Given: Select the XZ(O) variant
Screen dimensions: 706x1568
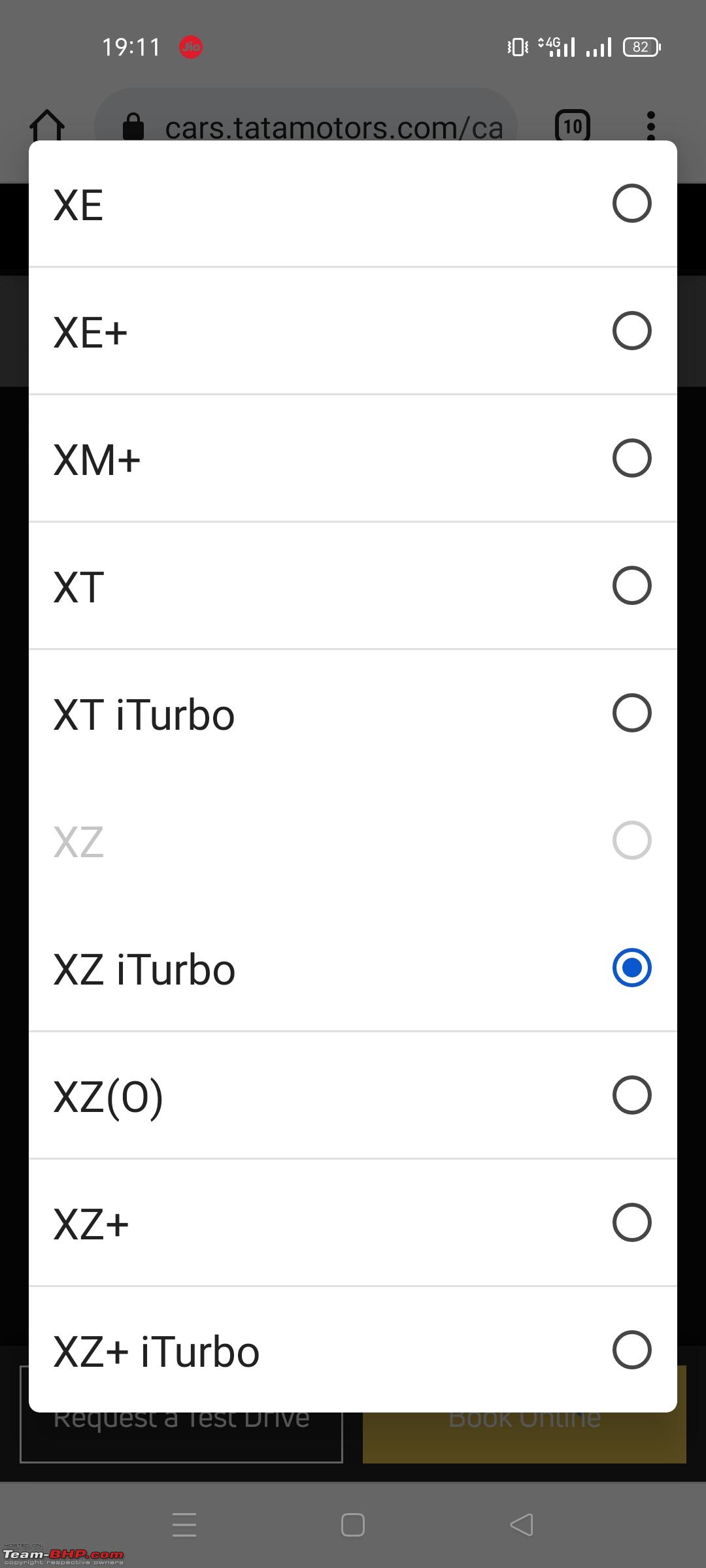Looking at the screenshot, I should tap(353, 1095).
